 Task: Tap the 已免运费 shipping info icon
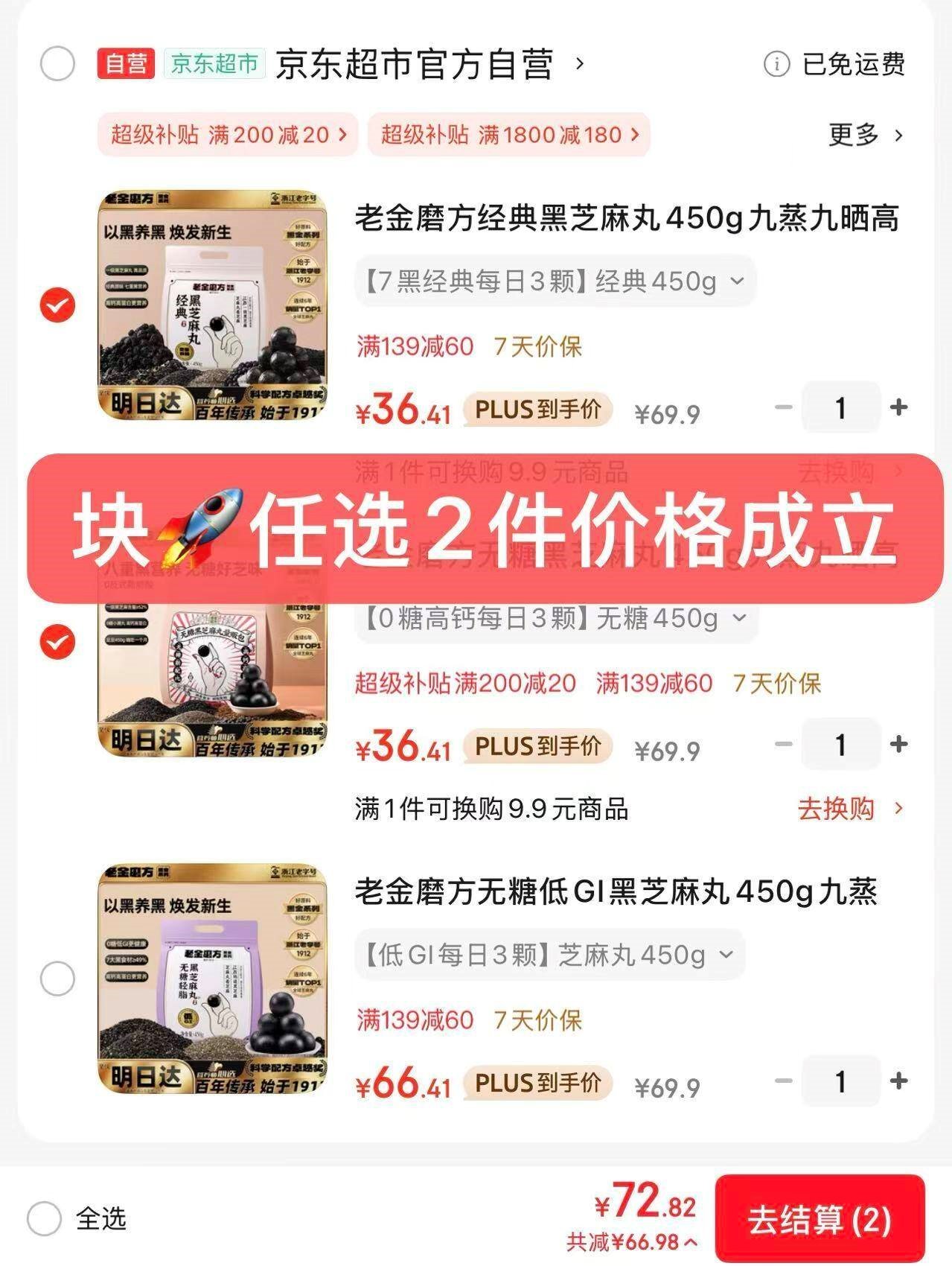[x=776, y=65]
